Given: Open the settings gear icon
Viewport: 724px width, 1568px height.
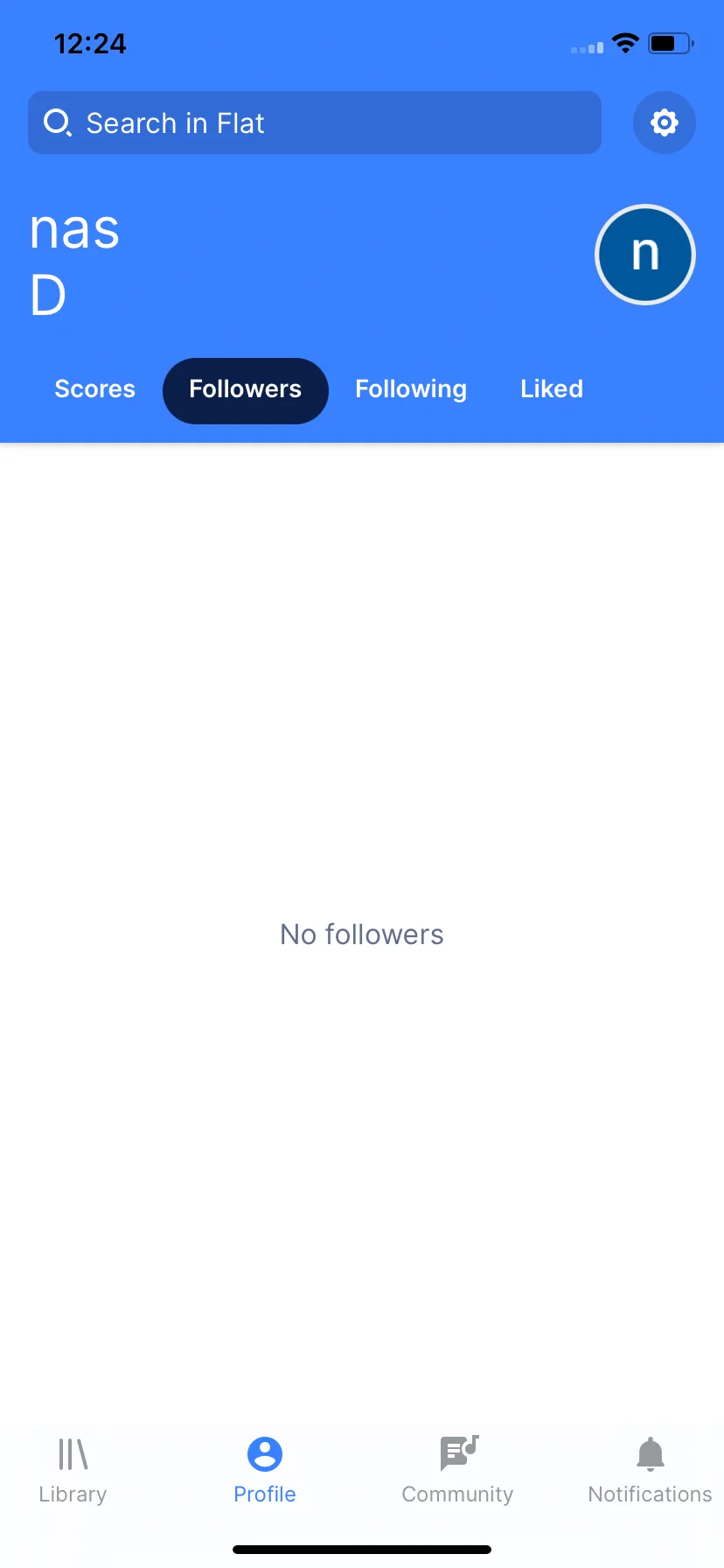Looking at the screenshot, I should (x=664, y=122).
